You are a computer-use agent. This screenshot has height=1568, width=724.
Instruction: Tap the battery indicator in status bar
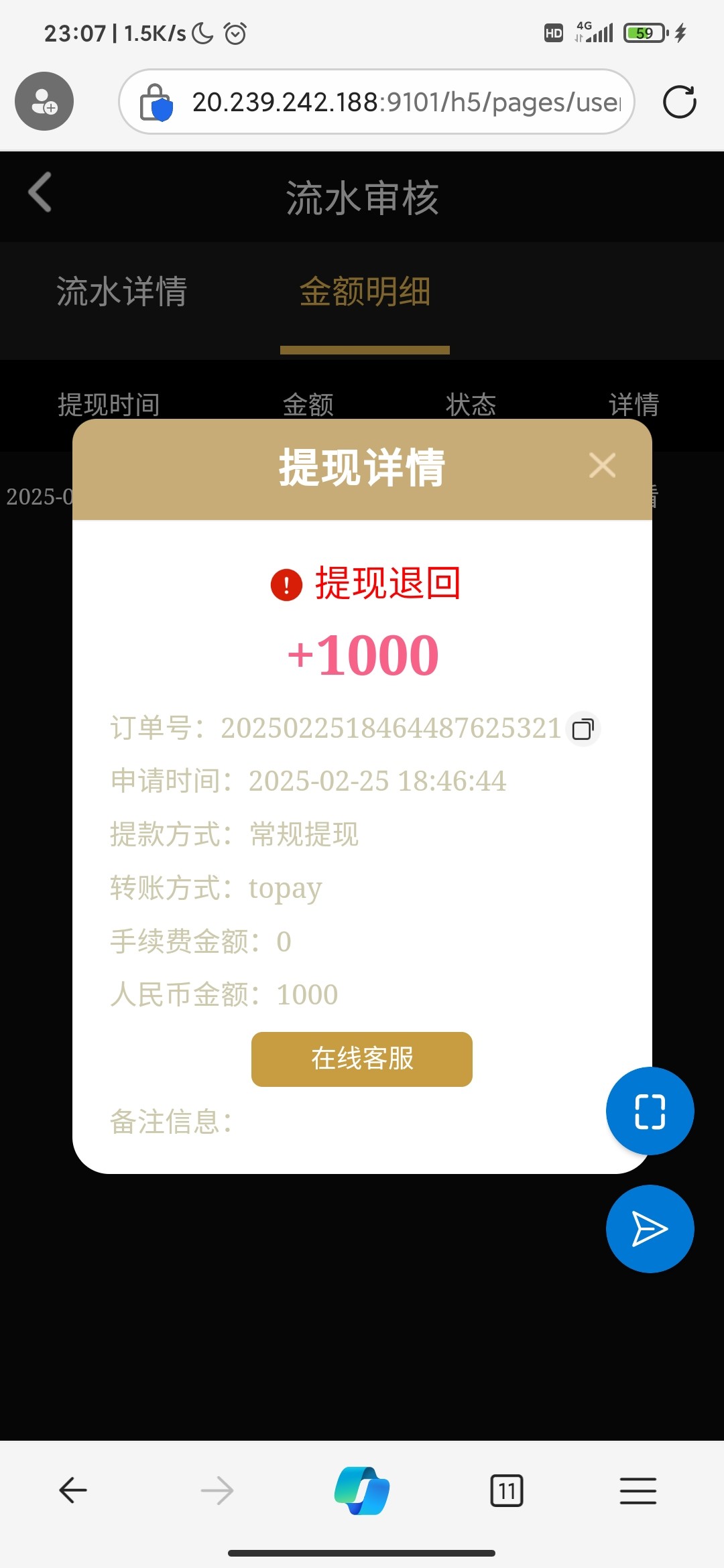tap(642, 32)
